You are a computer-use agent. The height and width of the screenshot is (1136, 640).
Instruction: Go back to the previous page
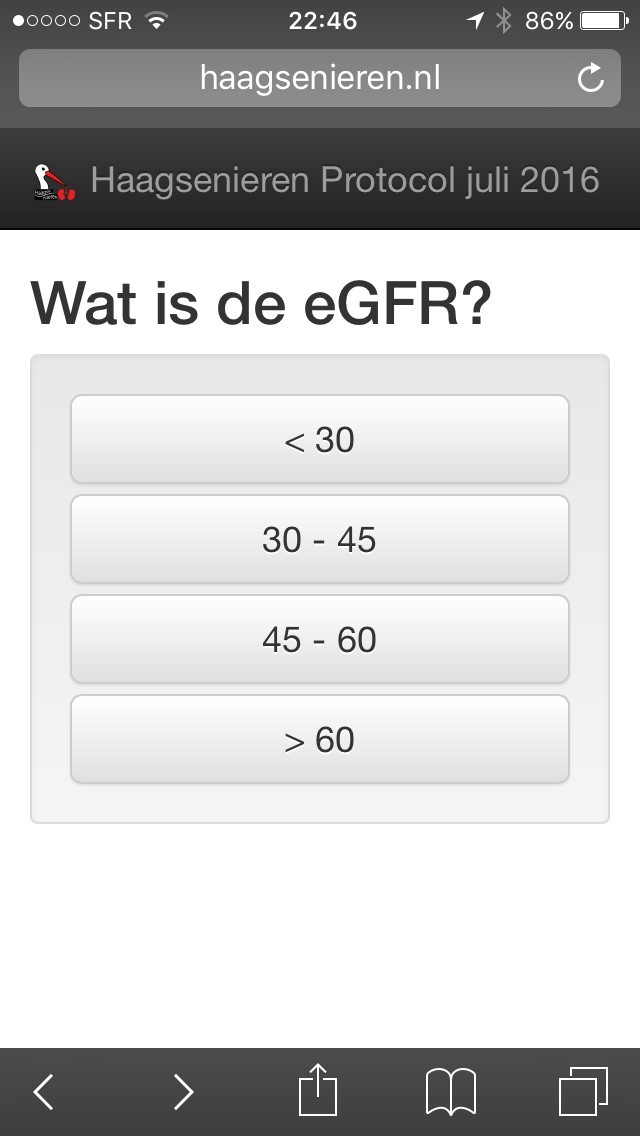tap(43, 1091)
